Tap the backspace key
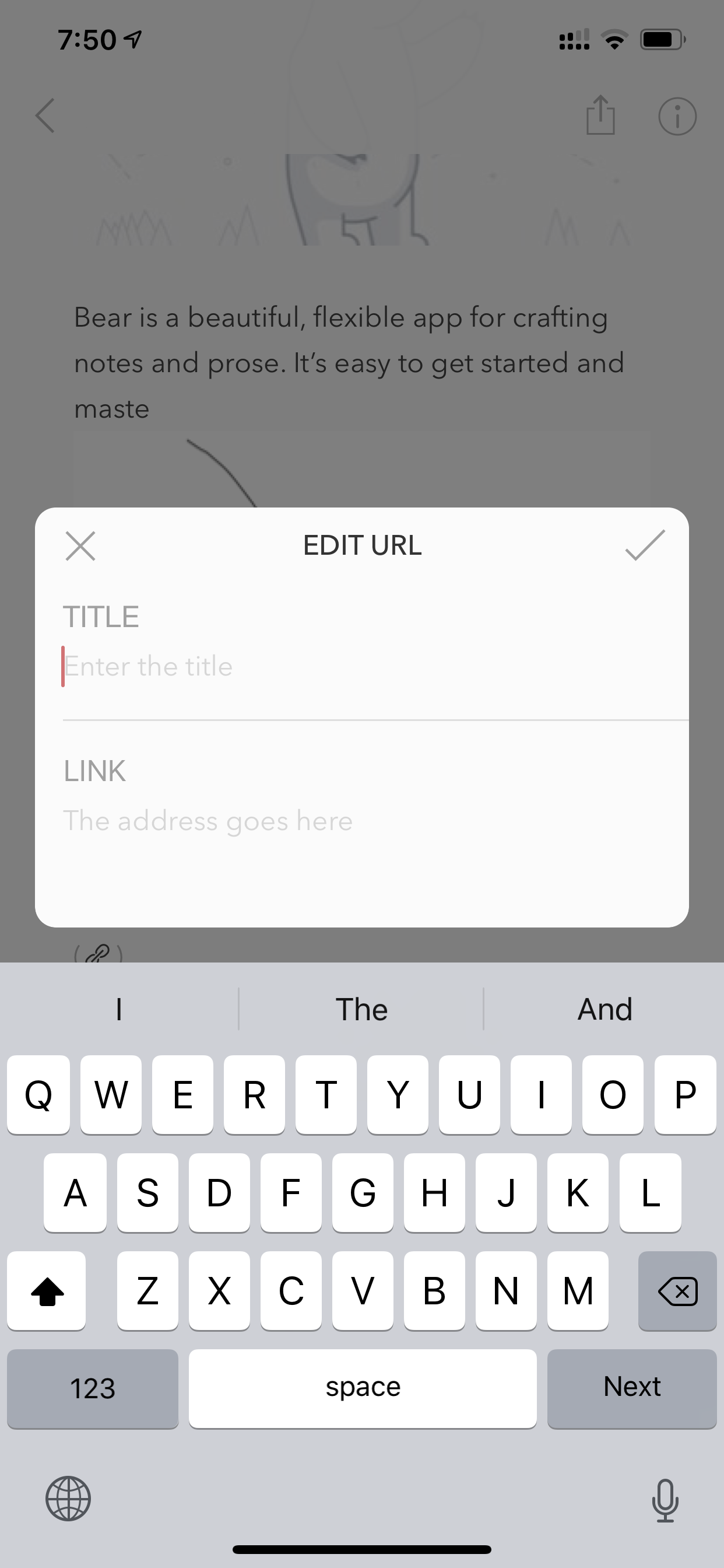This screenshot has height=1568, width=724. point(677,1290)
